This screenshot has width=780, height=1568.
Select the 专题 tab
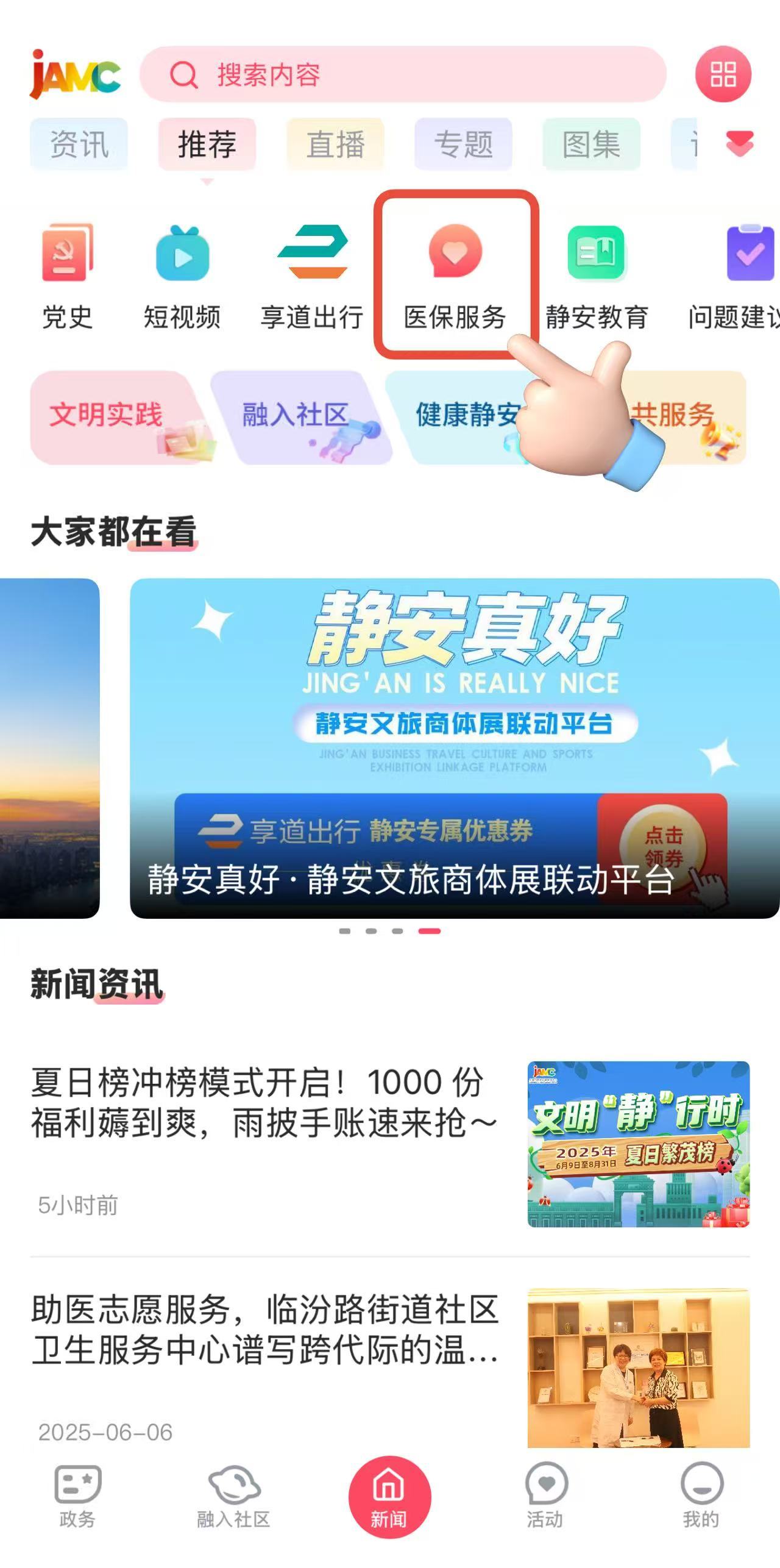pos(463,144)
